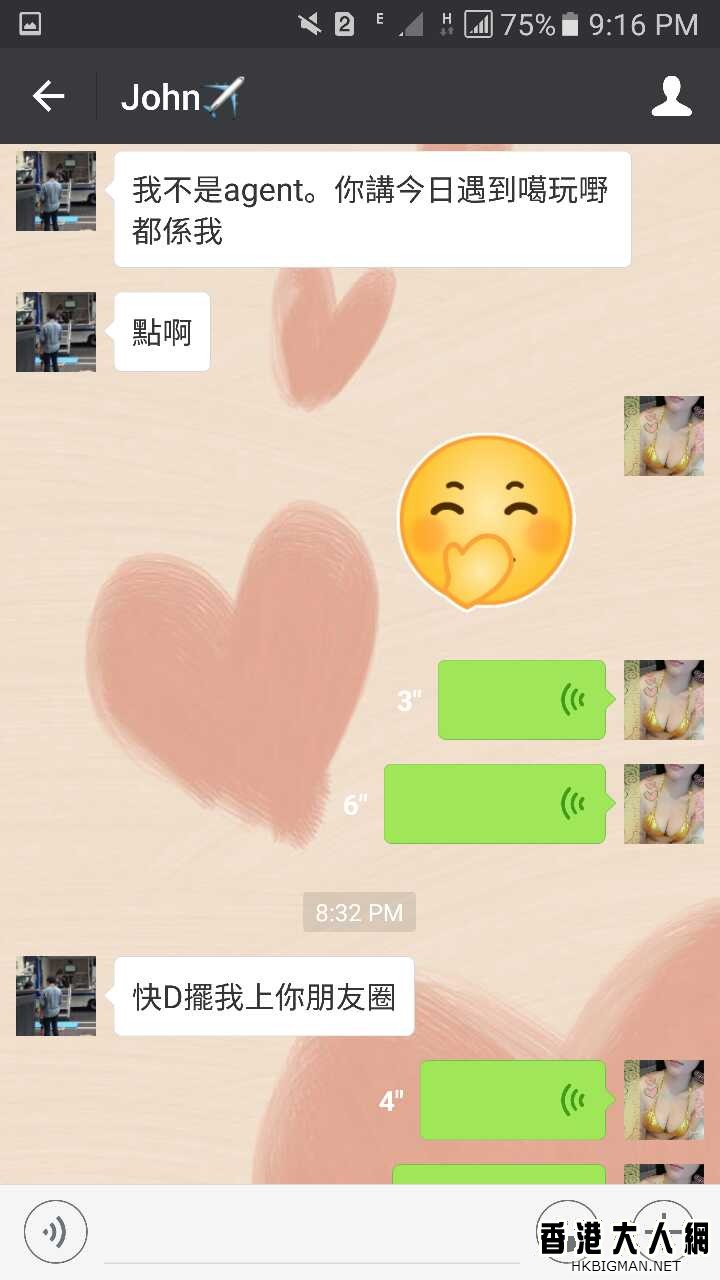Open my avatar next to the emoji
720x1280 pixels.
(663, 436)
